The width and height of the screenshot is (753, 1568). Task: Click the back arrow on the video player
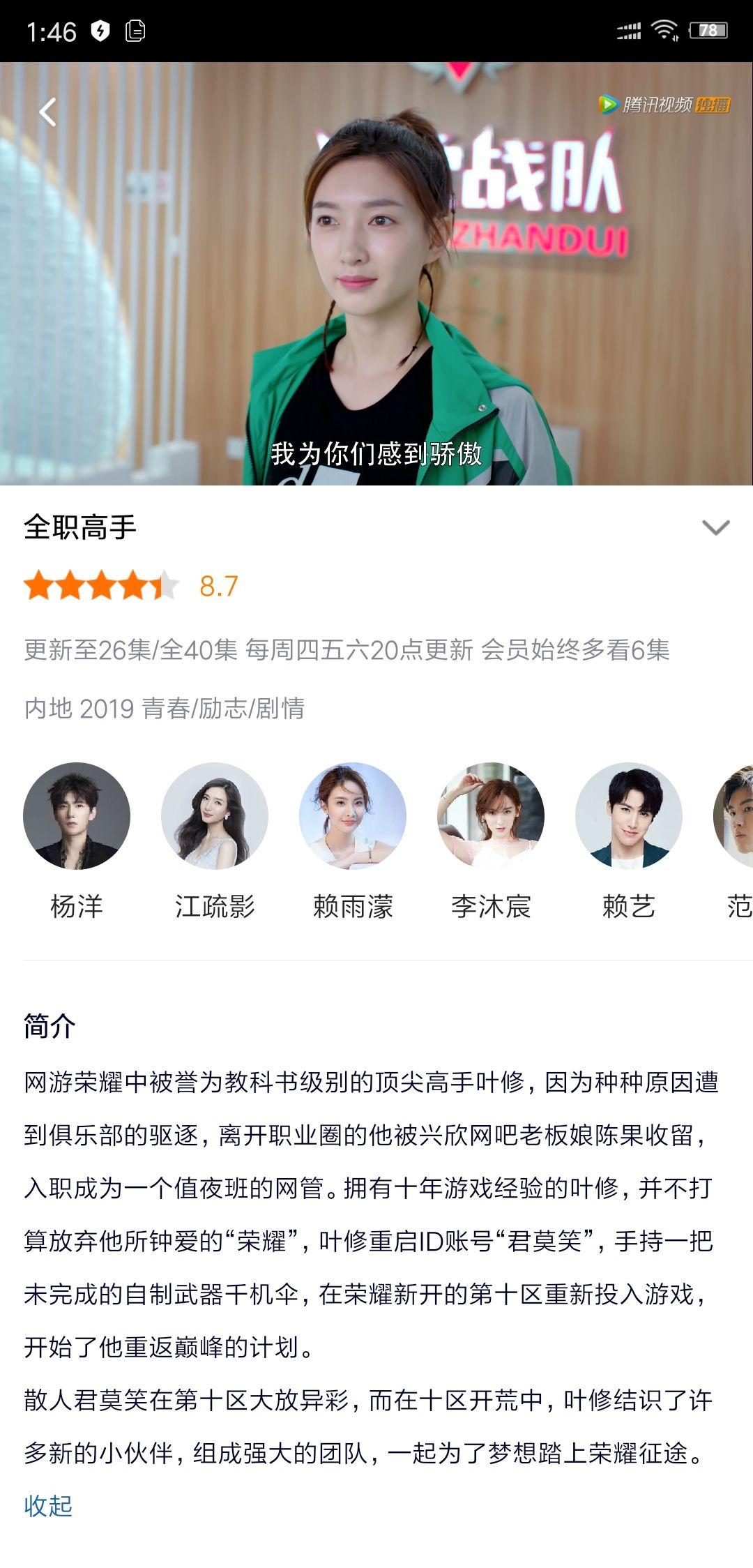pos(49,112)
